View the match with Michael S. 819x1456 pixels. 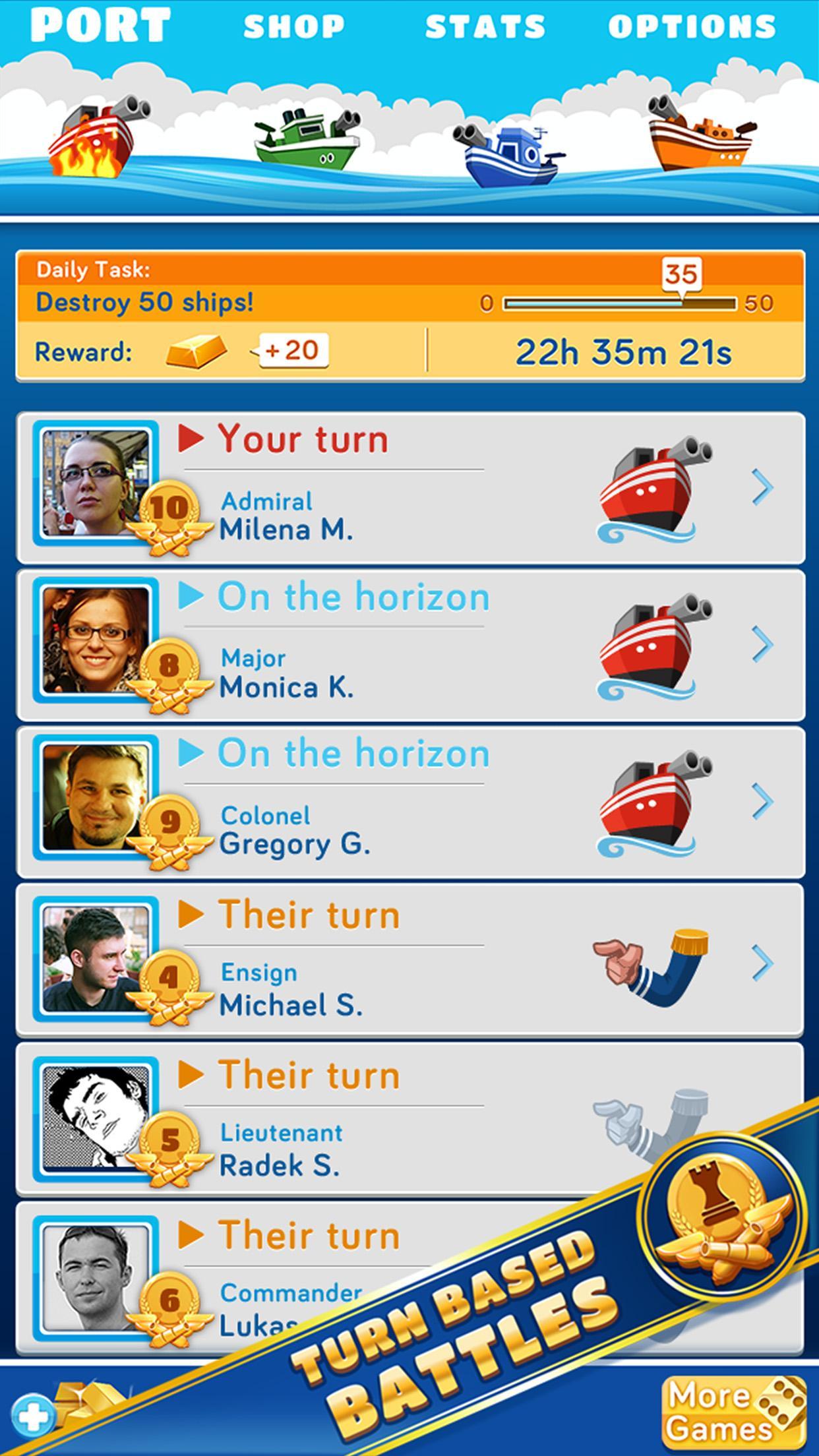coord(409,961)
